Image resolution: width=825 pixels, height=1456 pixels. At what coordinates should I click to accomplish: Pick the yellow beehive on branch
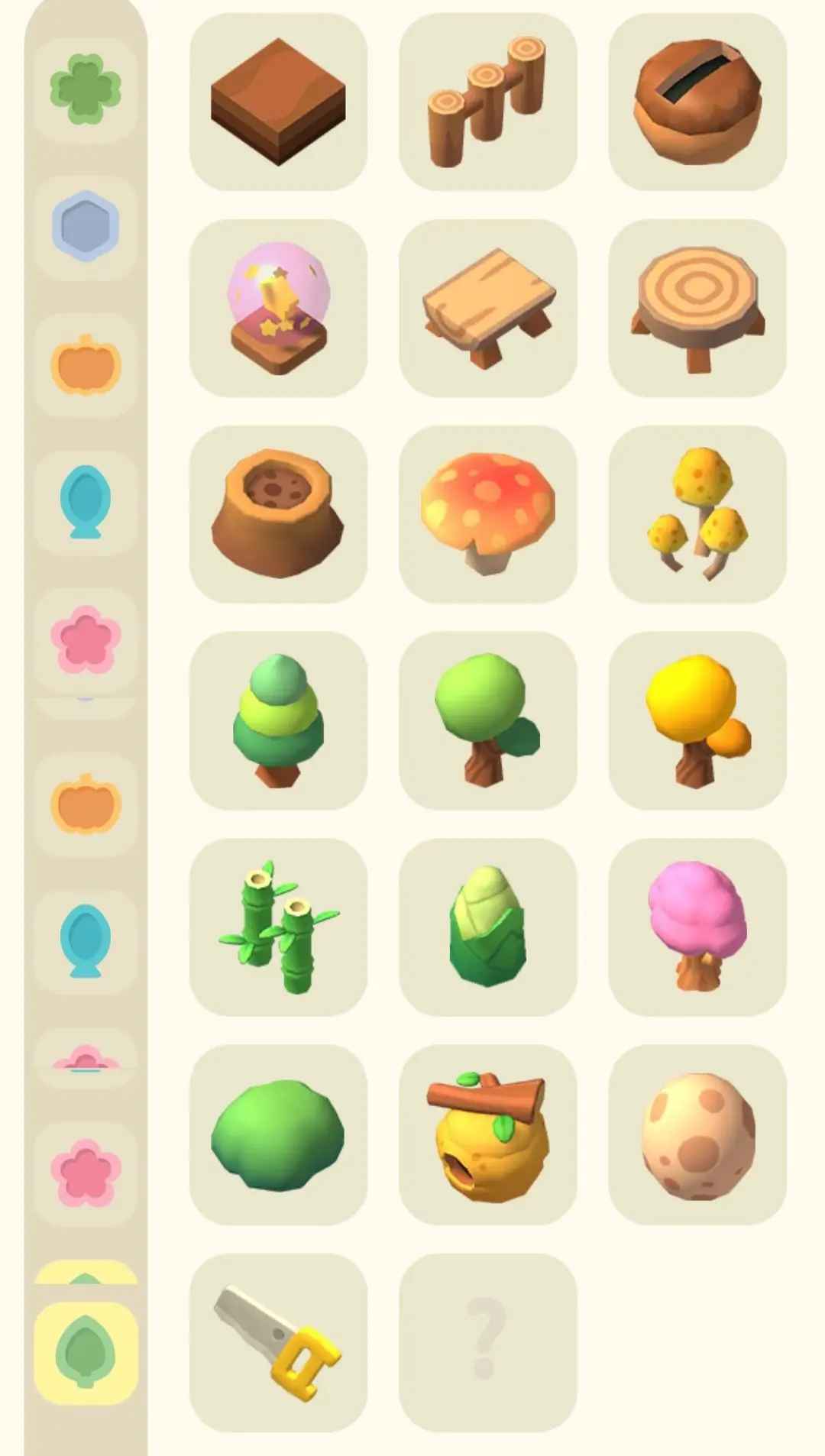point(487,1134)
